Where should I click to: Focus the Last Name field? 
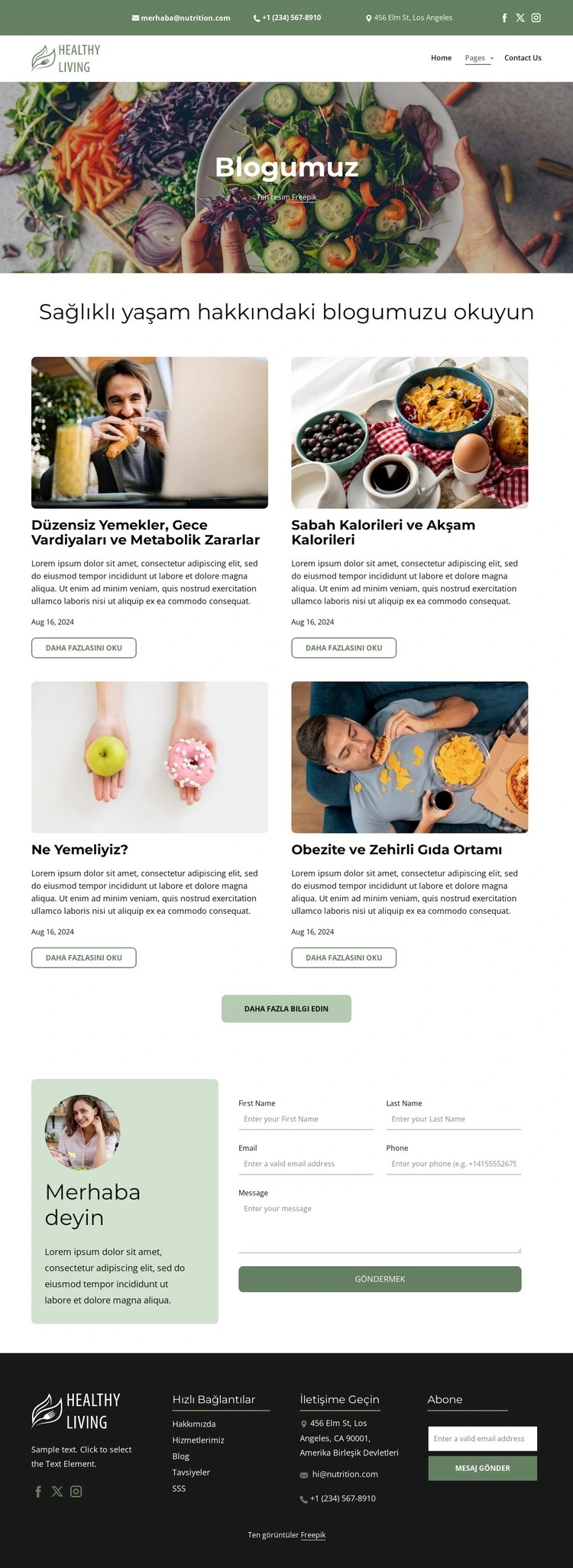tap(454, 1119)
